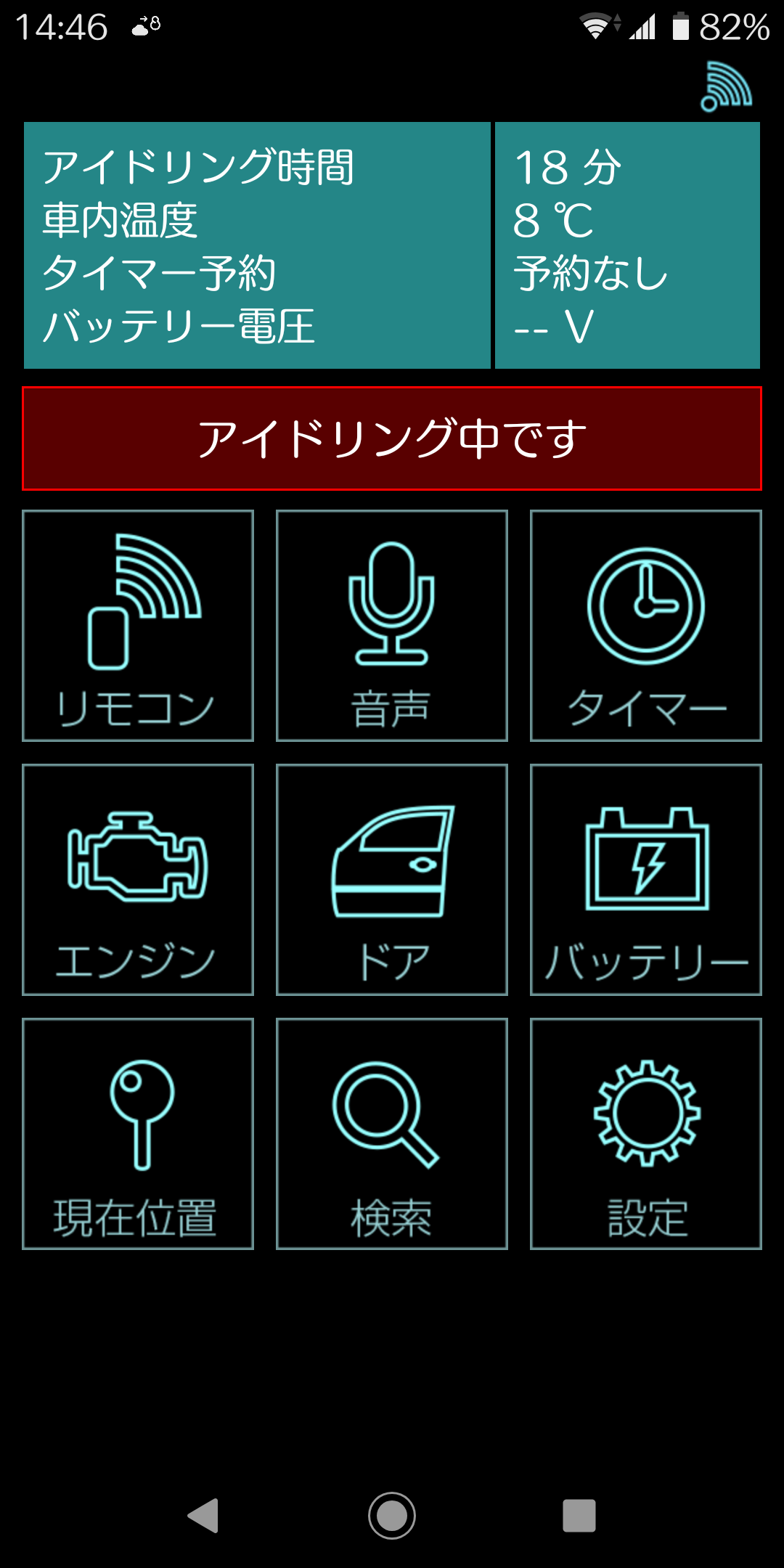Go back using the system back button
784x1568 pixels.
(x=204, y=1516)
